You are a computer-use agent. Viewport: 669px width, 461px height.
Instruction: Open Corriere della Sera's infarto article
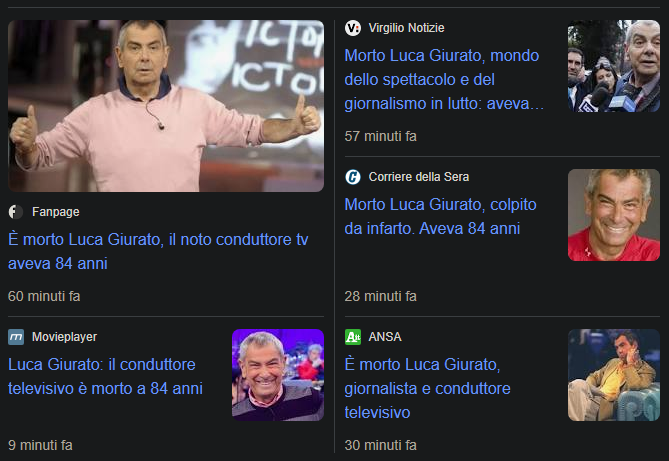tap(441, 216)
